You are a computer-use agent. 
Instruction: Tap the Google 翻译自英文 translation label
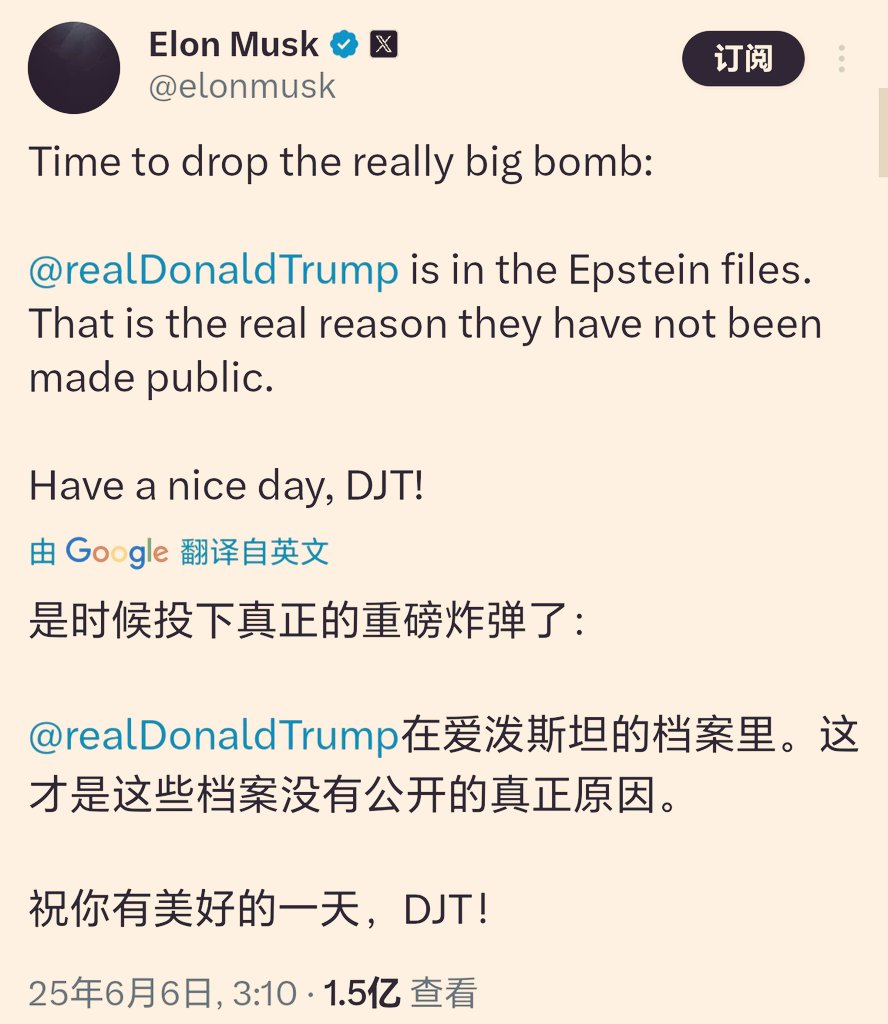click(179, 551)
